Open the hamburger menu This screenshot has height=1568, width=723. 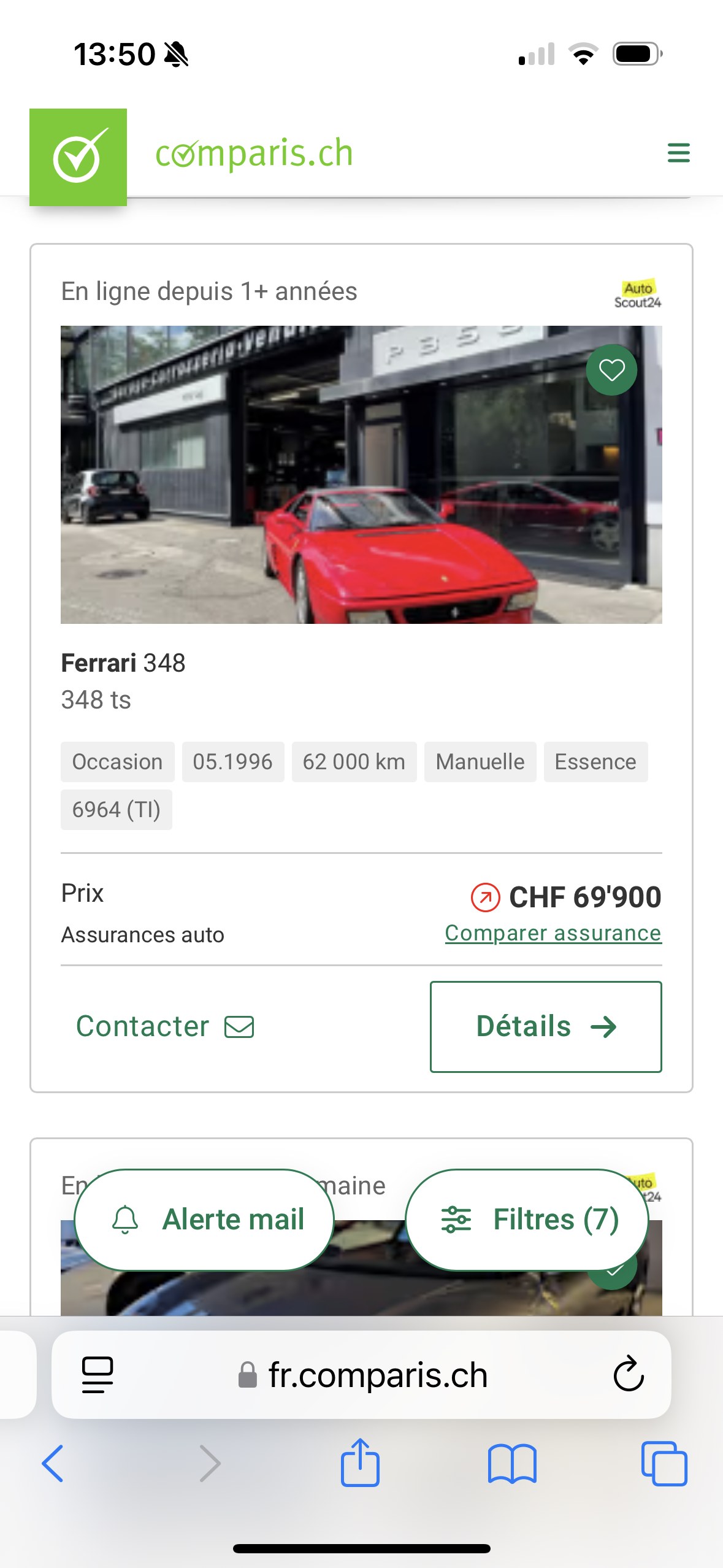(x=678, y=153)
